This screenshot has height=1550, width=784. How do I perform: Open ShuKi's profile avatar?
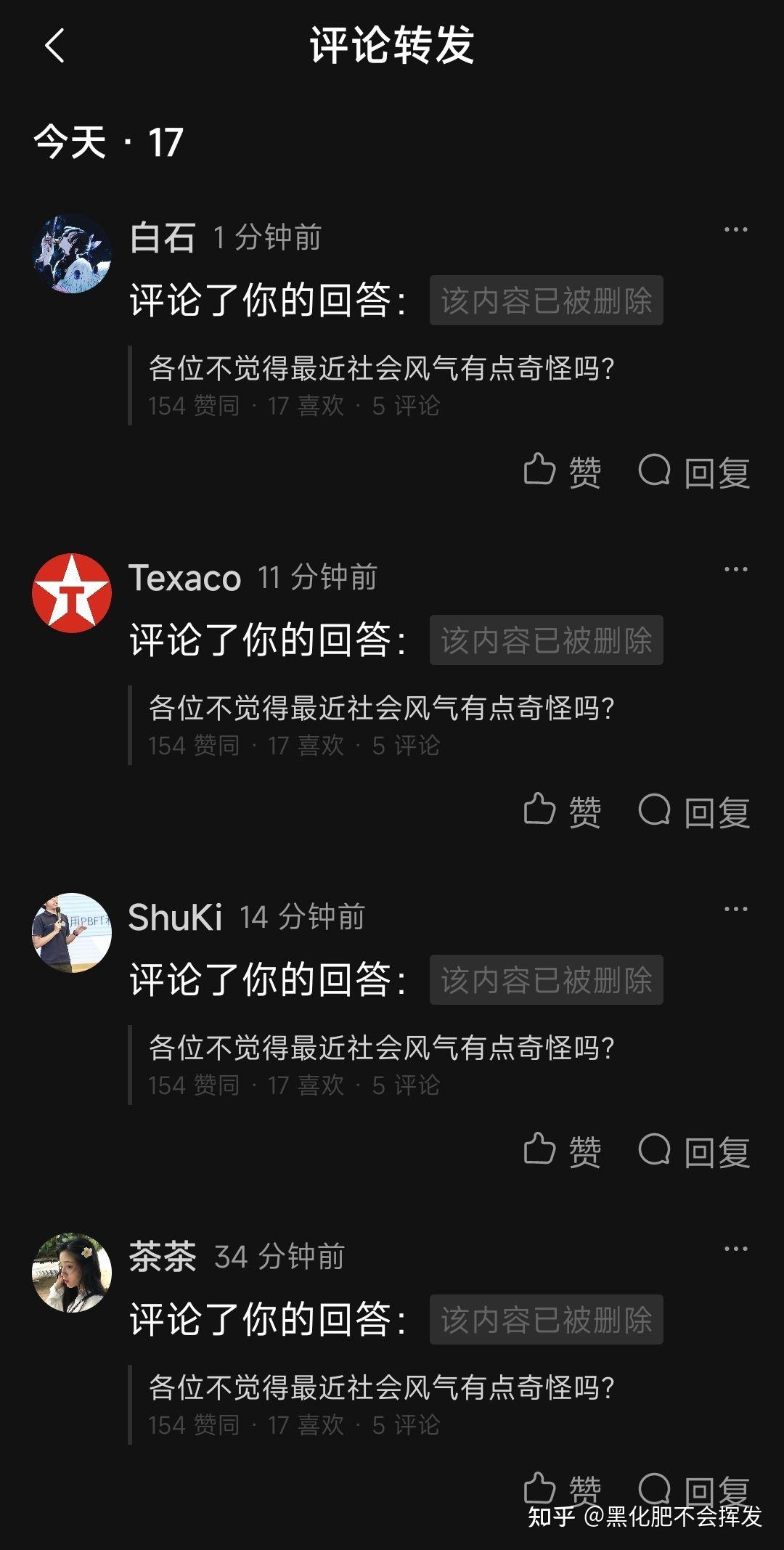[72, 933]
